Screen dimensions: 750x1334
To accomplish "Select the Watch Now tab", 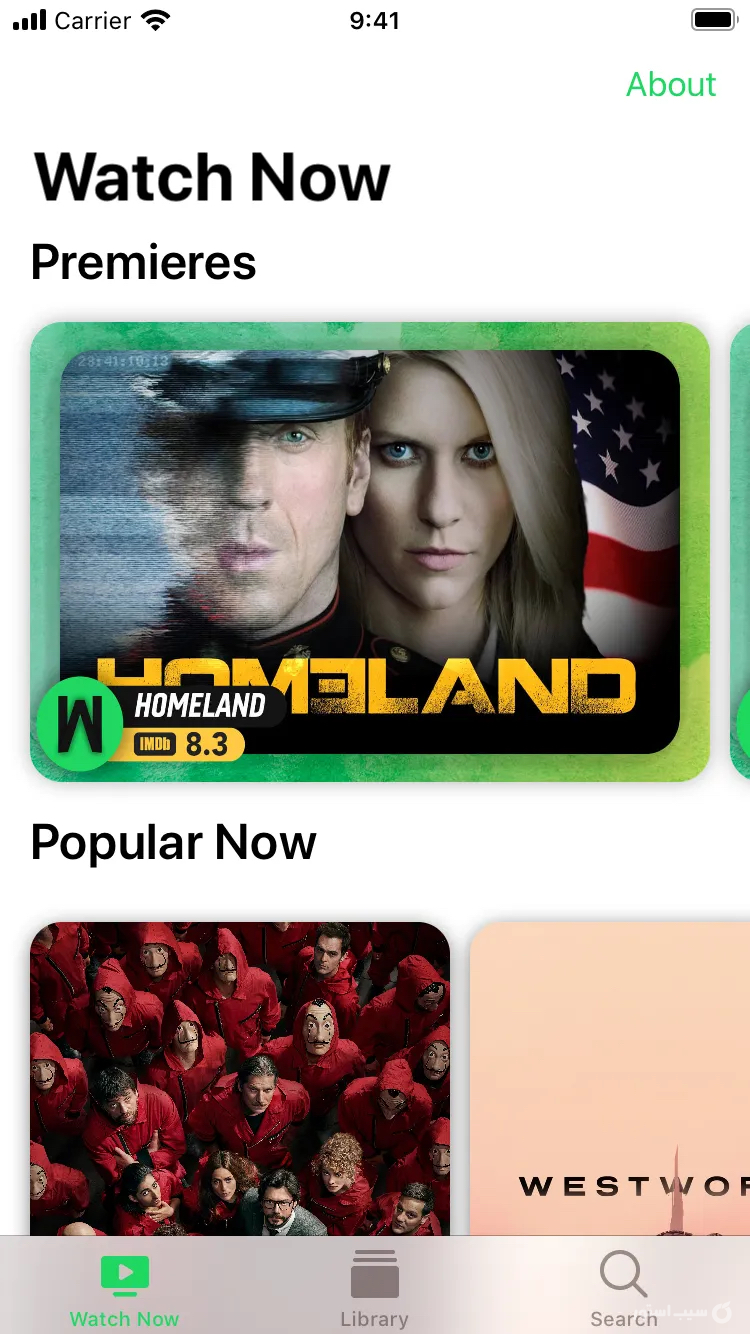I will point(125,1290).
